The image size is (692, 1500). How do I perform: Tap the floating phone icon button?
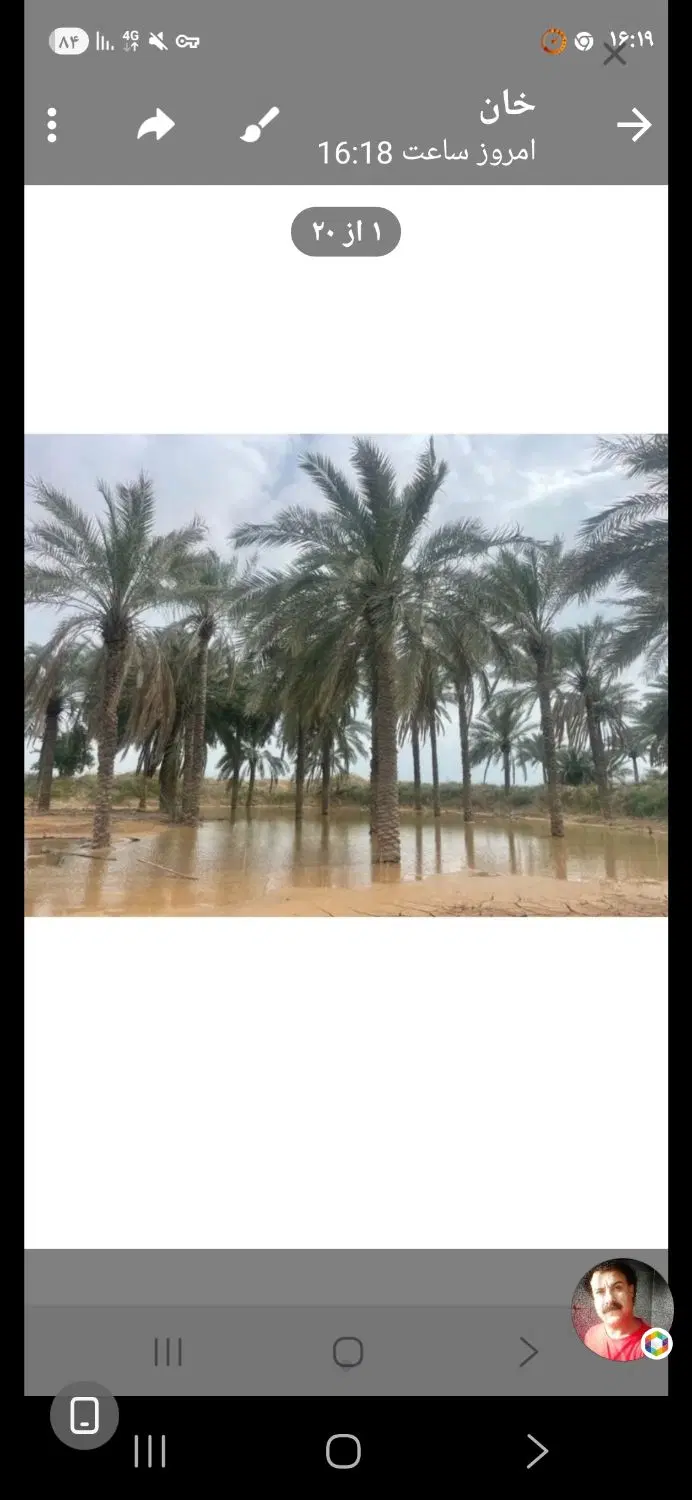click(85, 1415)
